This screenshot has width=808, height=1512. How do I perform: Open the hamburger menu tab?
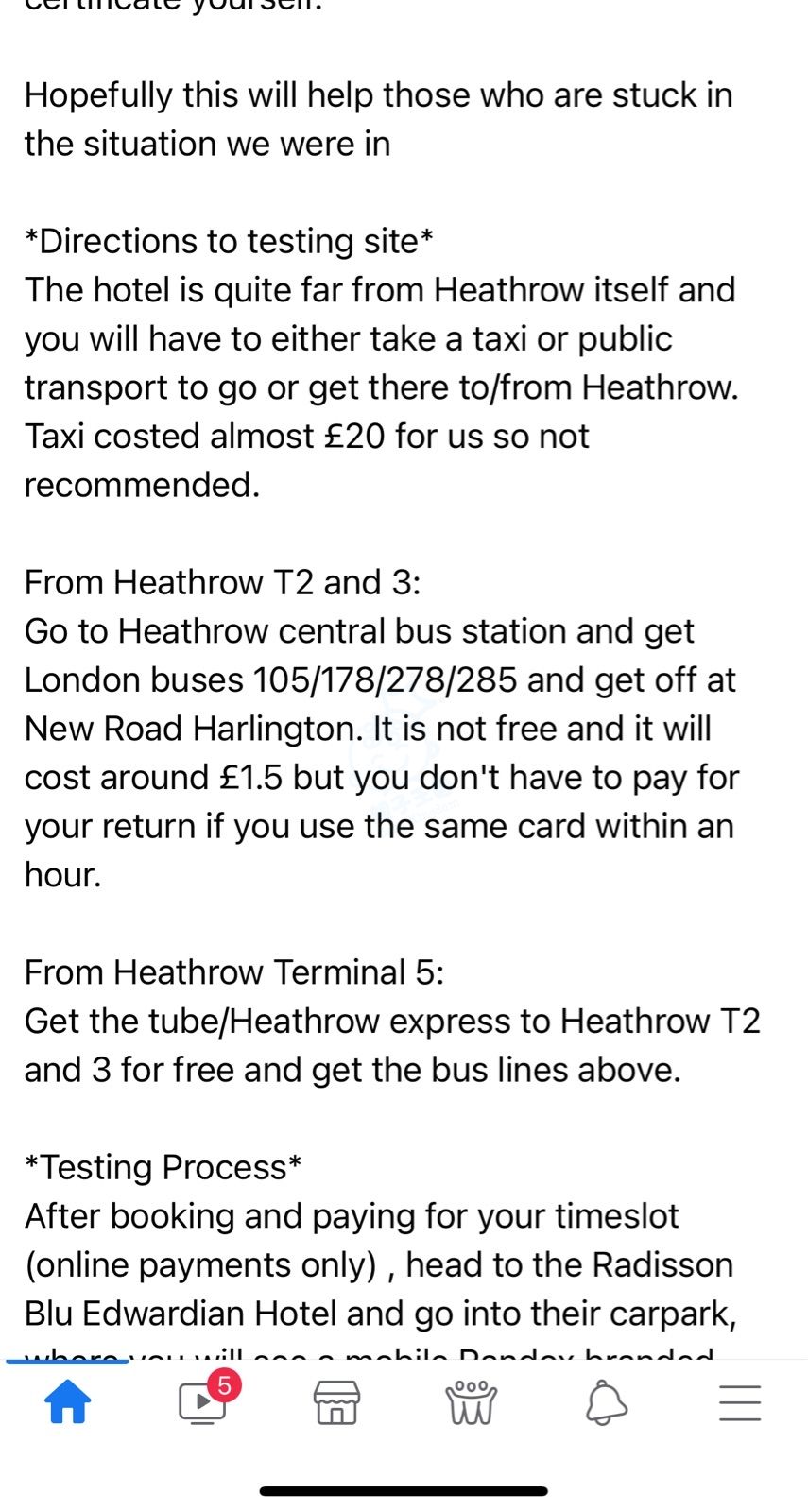(740, 1402)
